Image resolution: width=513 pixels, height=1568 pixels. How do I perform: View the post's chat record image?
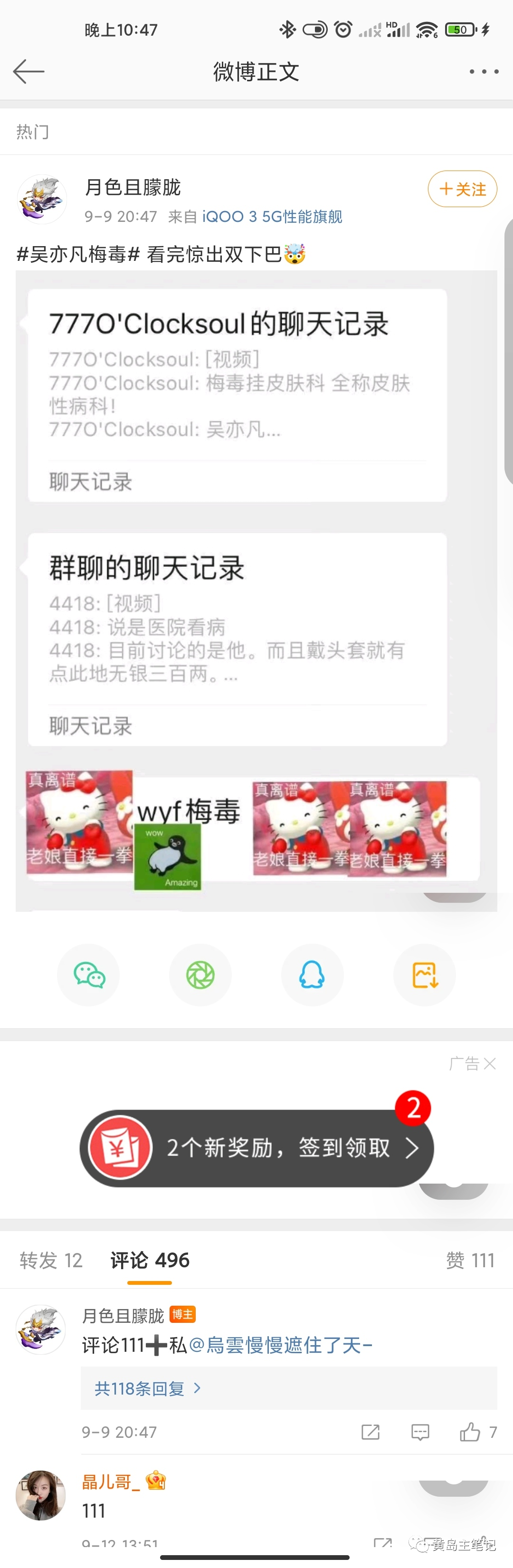[x=256, y=591]
